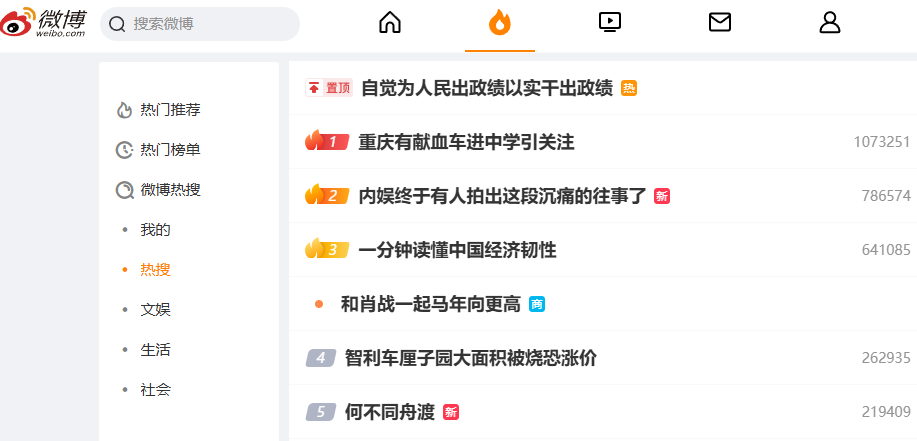The image size is (917, 441).
Task: Open the profile person icon
Action: coord(830,23)
